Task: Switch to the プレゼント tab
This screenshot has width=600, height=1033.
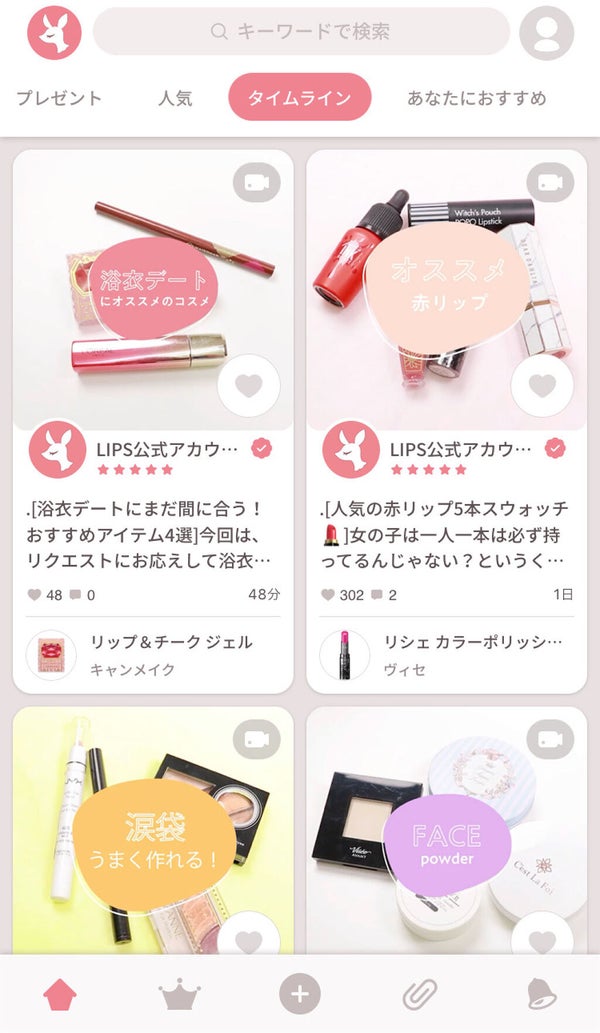Action: tap(59, 98)
